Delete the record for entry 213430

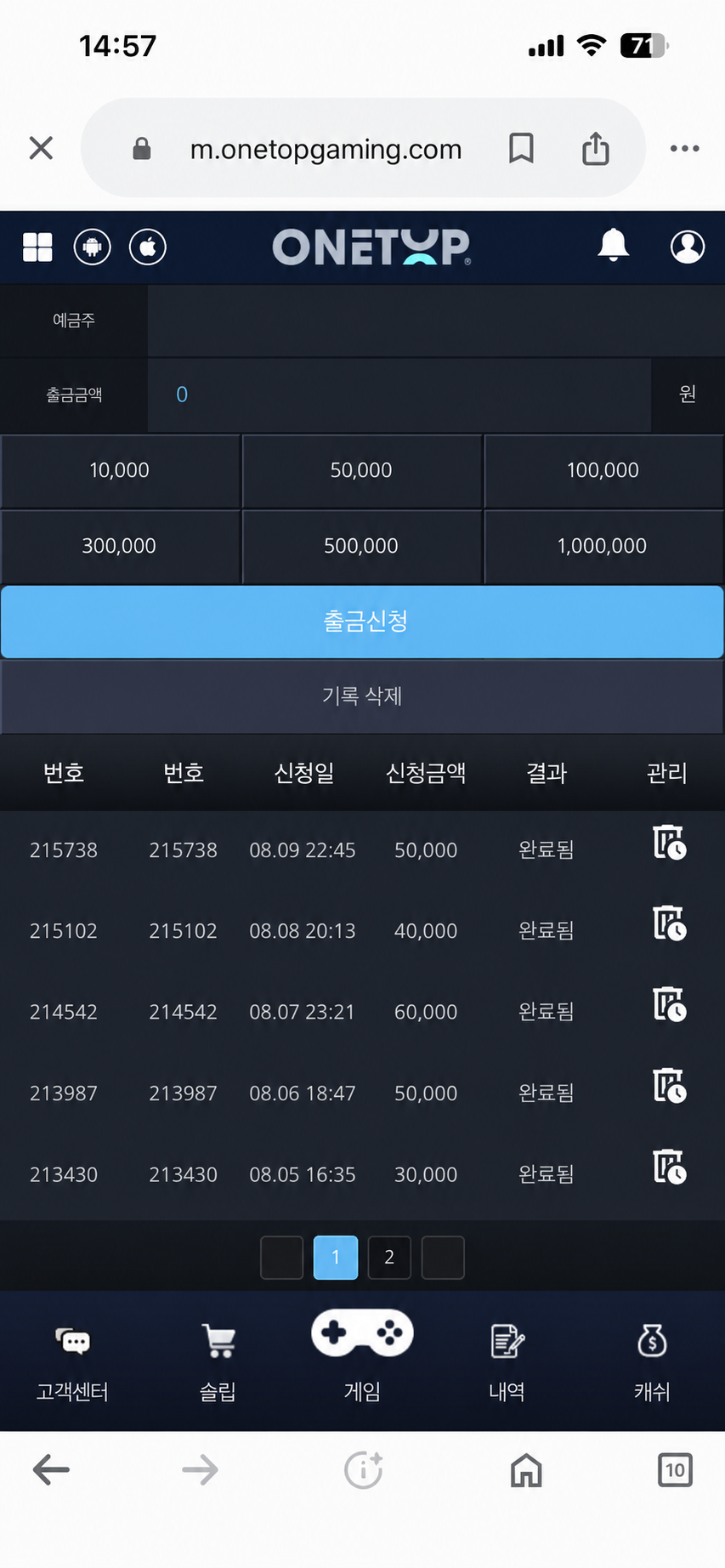(x=669, y=1167)
